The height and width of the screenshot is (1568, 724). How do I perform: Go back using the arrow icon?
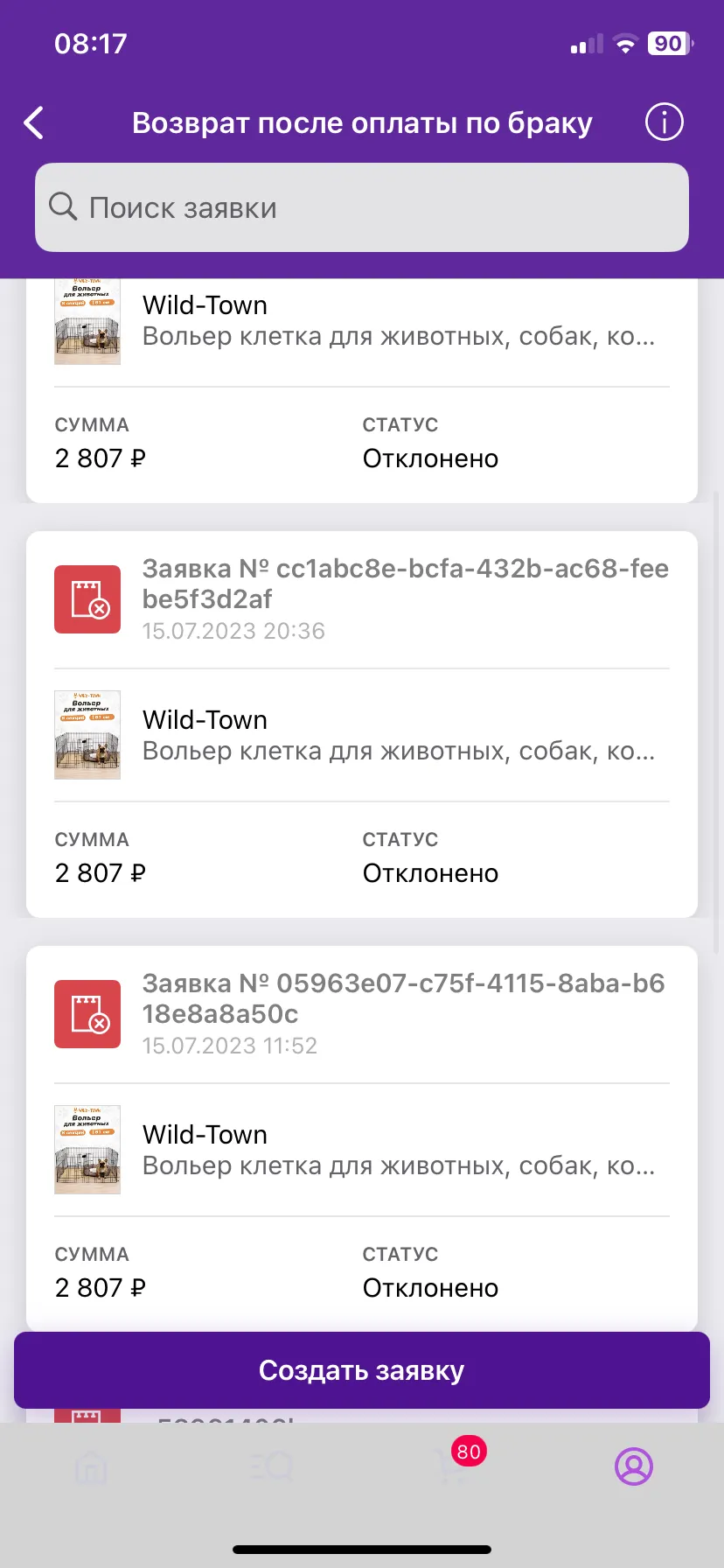pos(34,123)
